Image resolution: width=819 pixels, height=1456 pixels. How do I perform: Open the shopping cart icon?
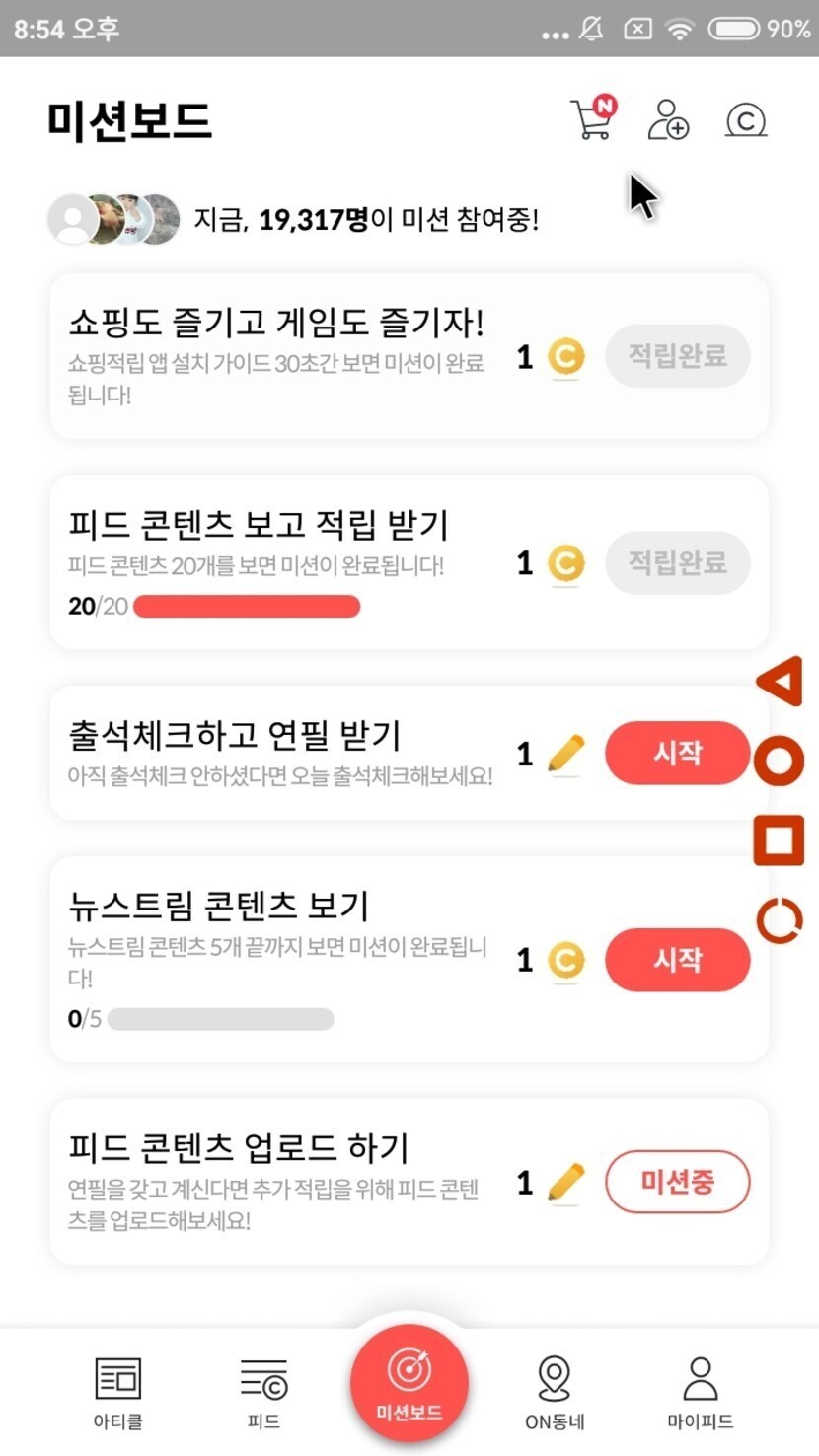tap(591, 121)
